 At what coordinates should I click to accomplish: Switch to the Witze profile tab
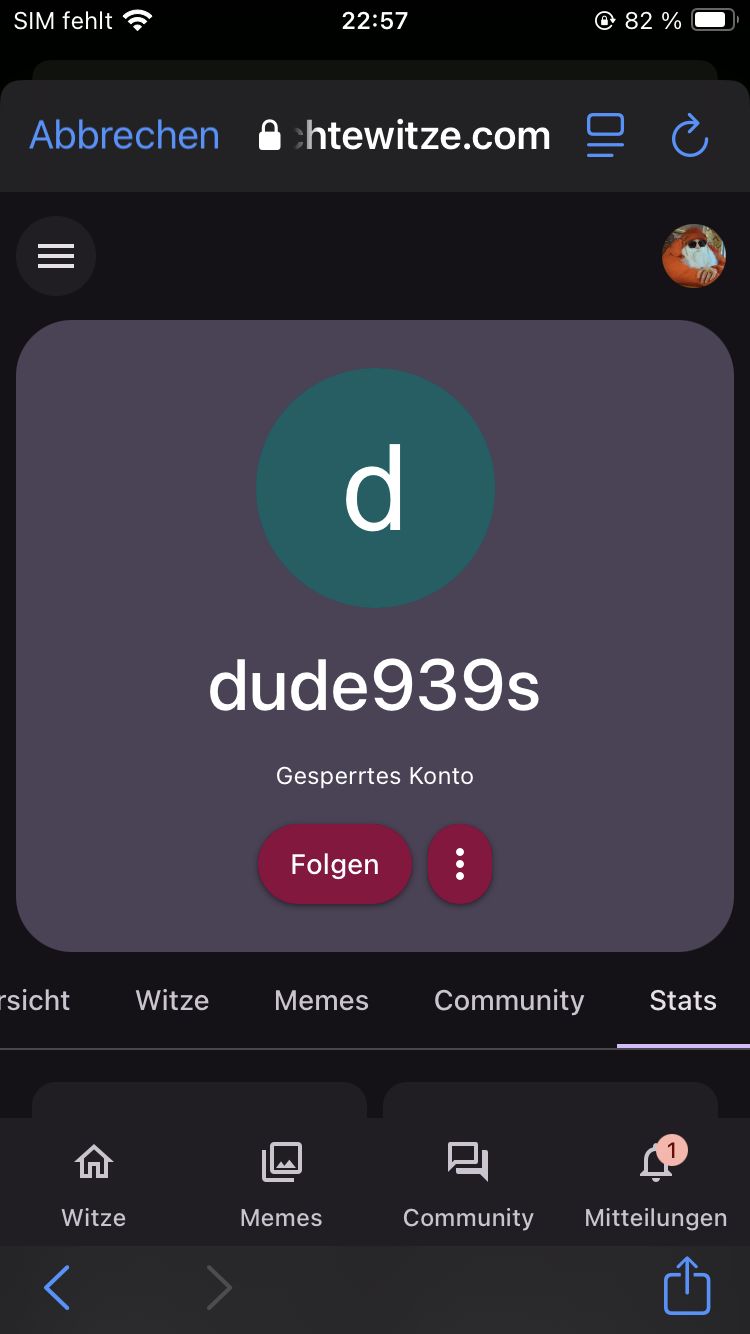pyautogui.click(x=172, y=1000)
